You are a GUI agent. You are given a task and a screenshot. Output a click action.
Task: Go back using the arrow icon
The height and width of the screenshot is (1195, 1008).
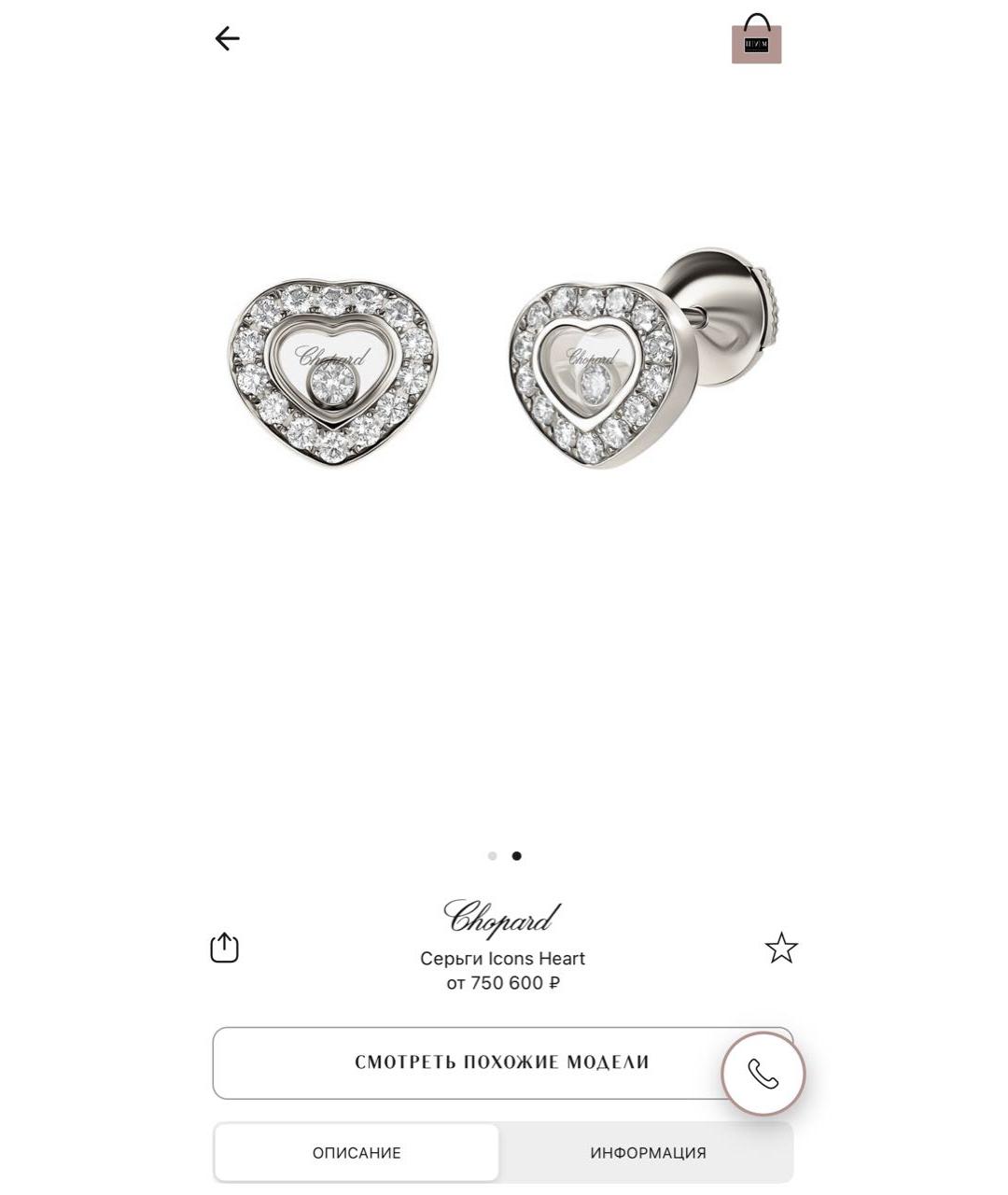point(227,38)
